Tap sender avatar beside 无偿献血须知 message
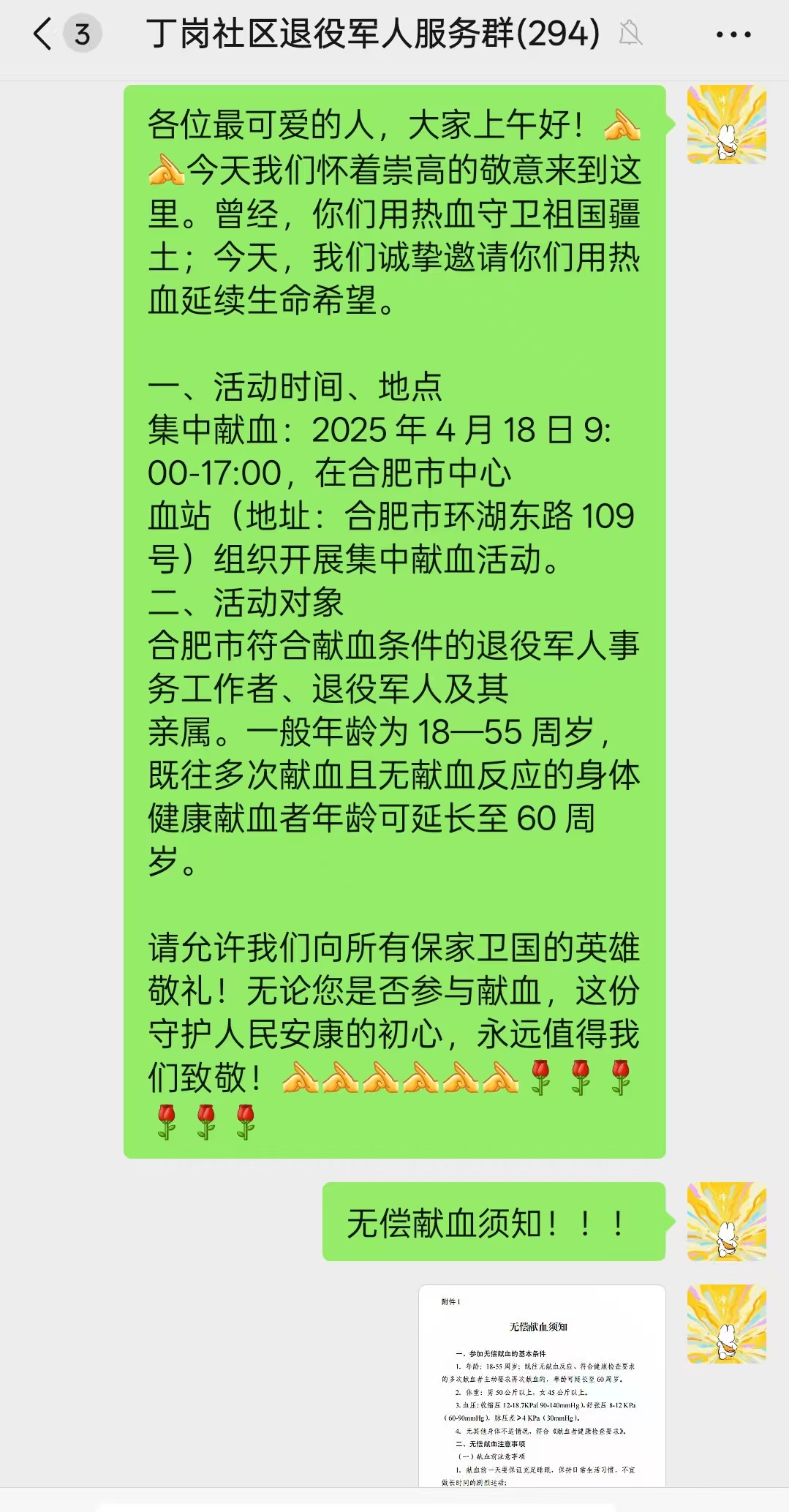This screenshot has width=789, height=1512. click(x=726, y=1222)
